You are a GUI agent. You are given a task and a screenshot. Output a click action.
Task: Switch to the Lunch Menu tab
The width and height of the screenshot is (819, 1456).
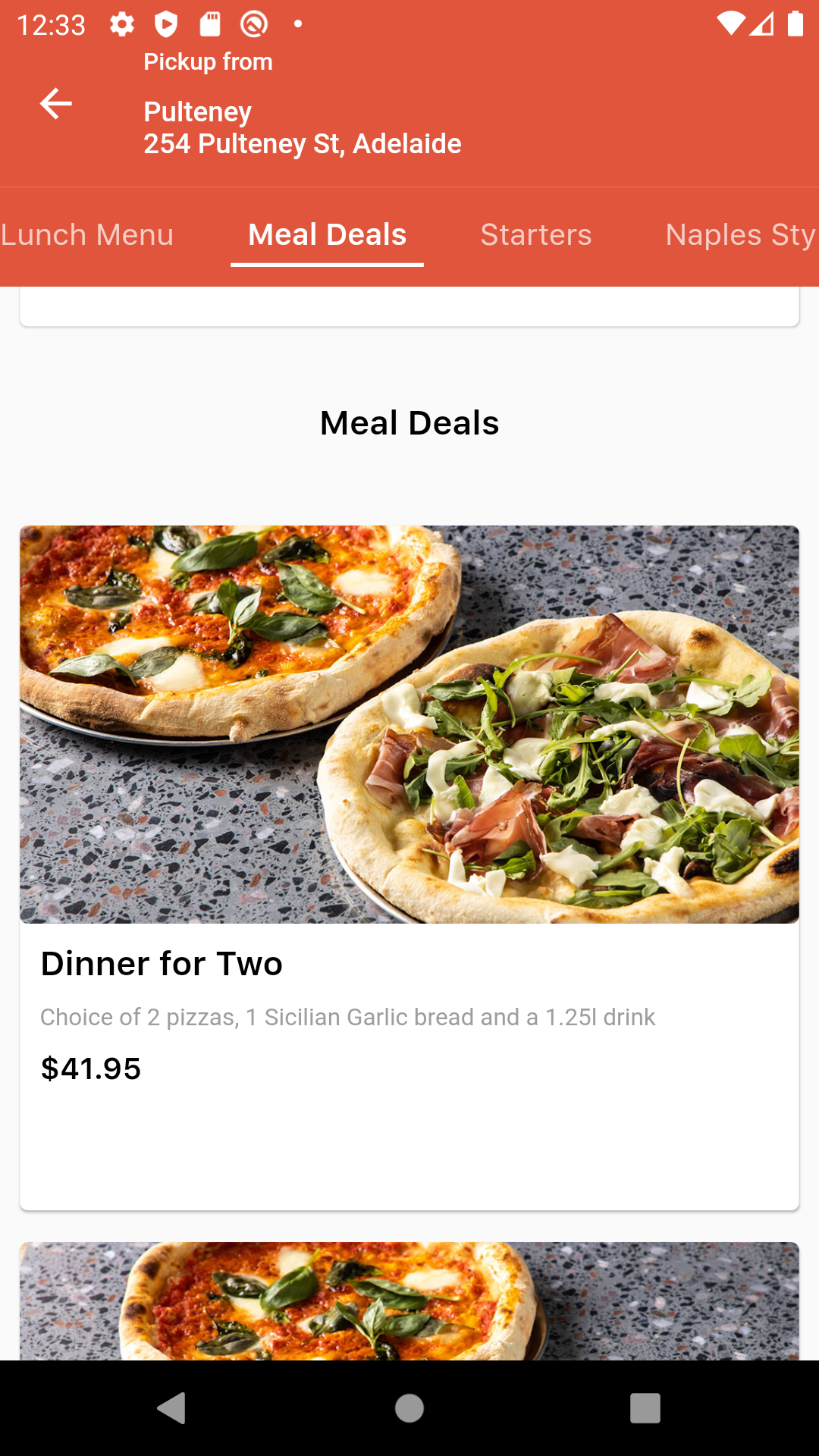pyautogui.click(x=88, y=235)
